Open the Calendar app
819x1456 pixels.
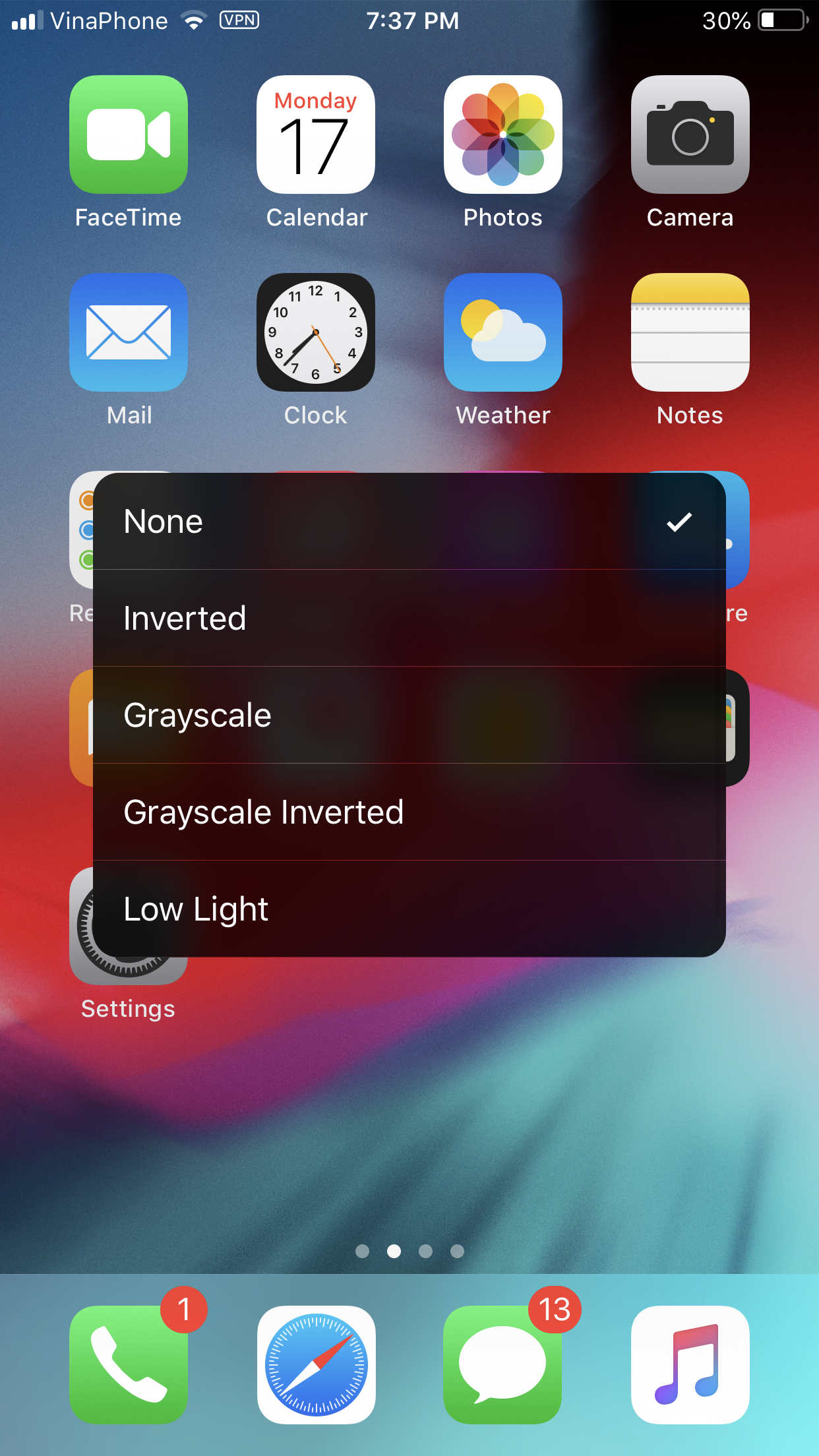pos(316,135)
